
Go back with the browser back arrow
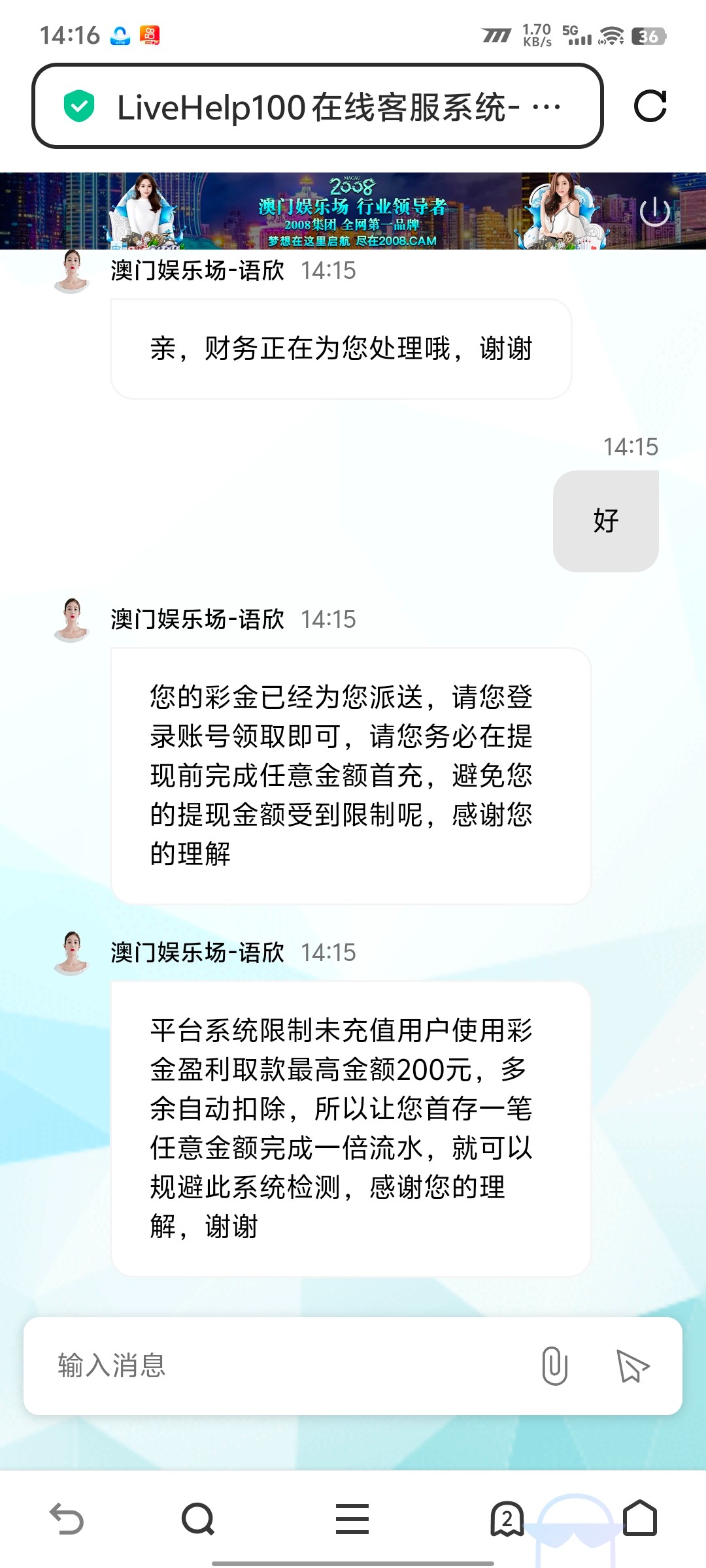(67, 1518)
